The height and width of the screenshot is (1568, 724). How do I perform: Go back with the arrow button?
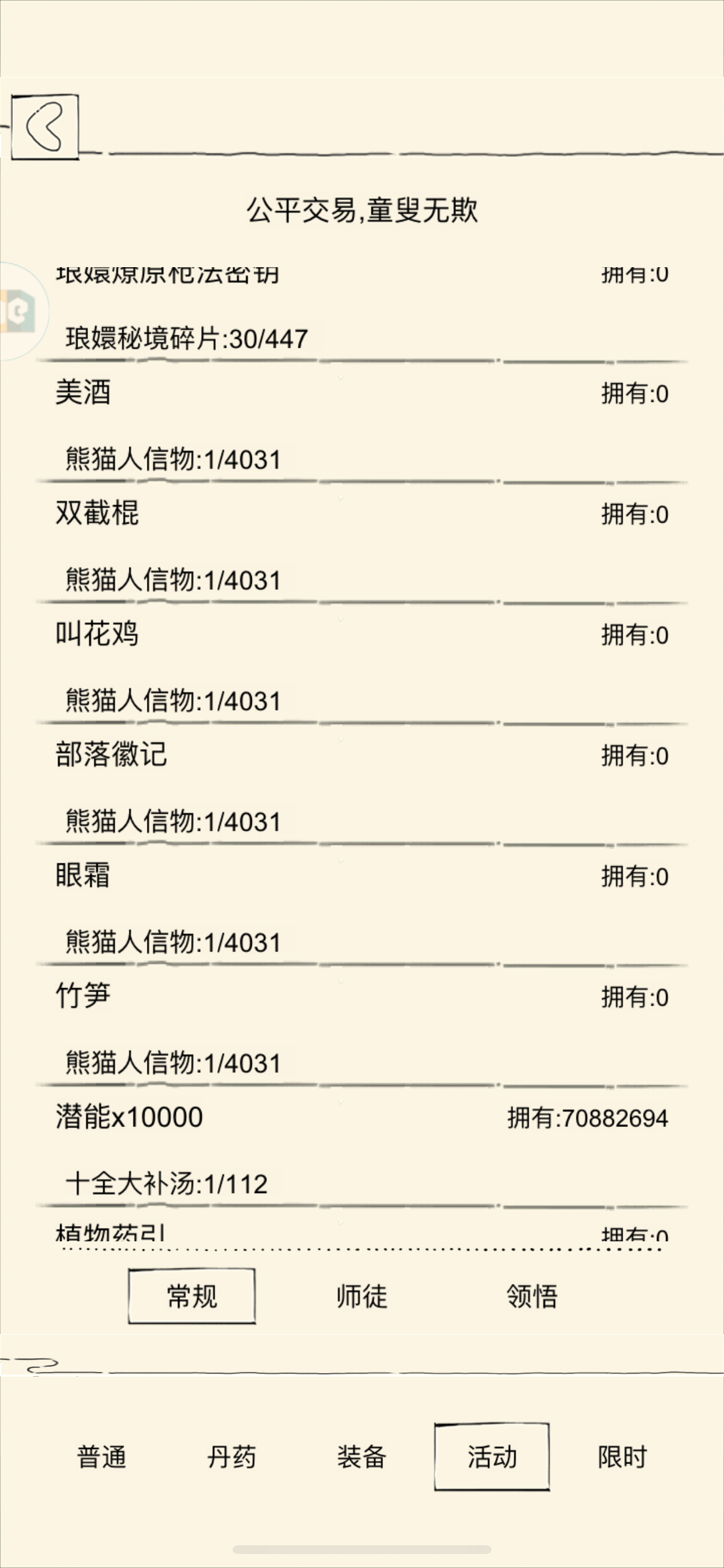coord(45,127)
